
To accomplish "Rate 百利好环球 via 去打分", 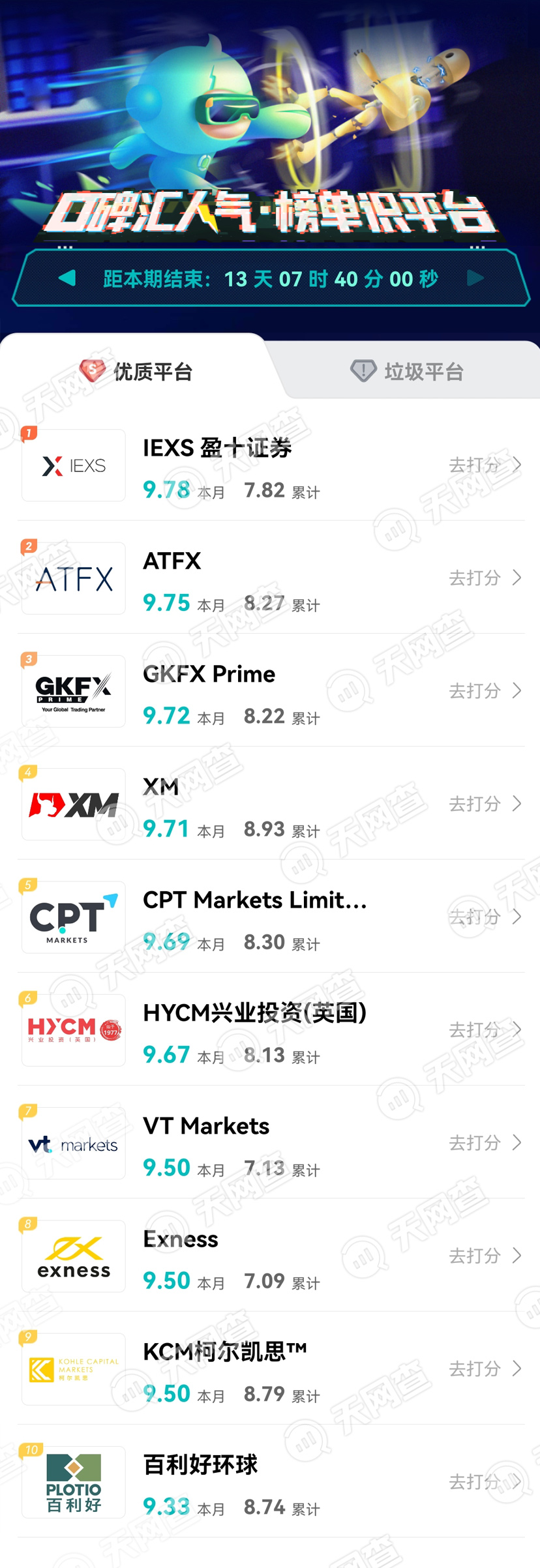I will click(485, 1482).
